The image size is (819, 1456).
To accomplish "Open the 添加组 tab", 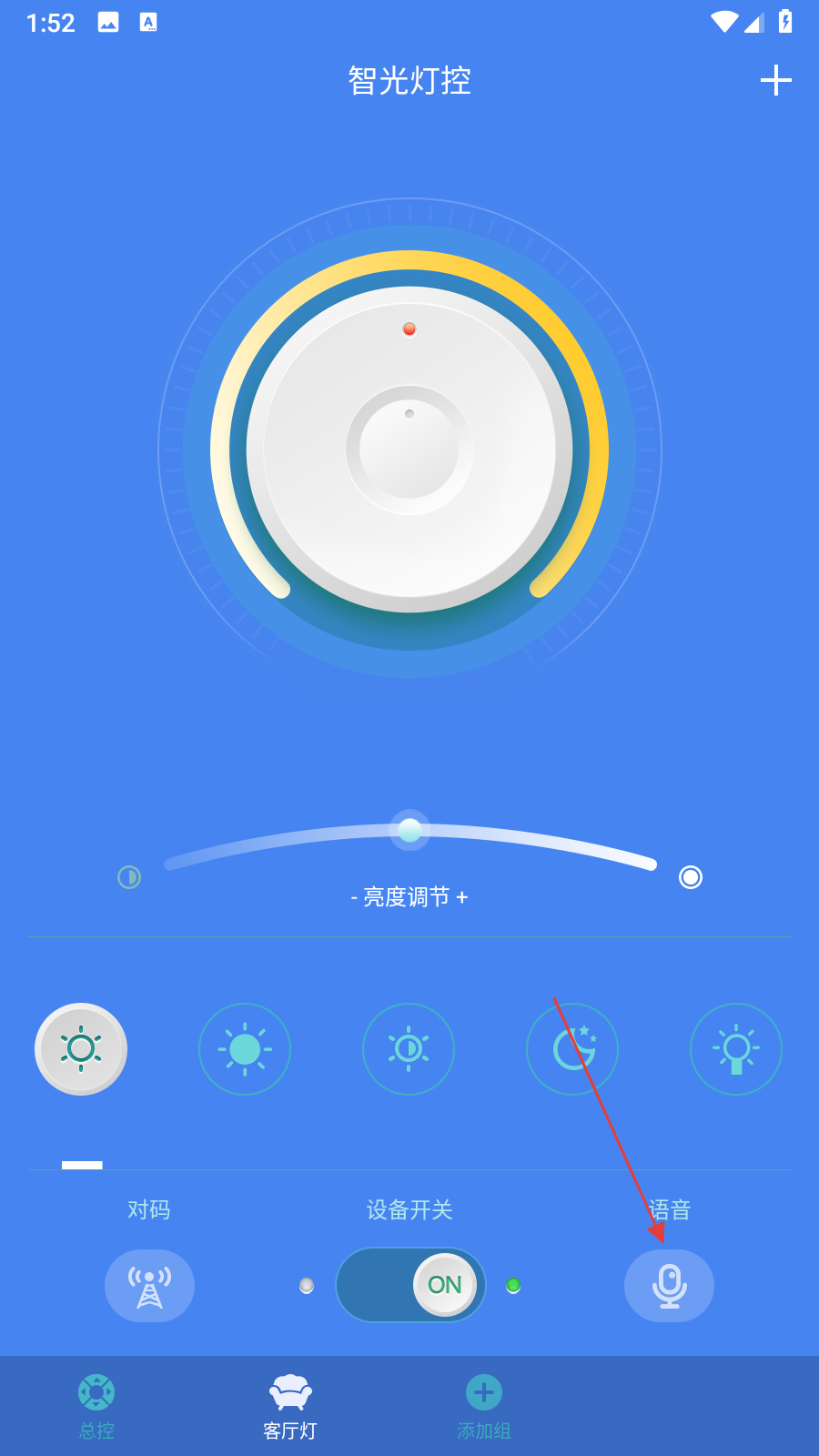I will tap(484, 1406).
